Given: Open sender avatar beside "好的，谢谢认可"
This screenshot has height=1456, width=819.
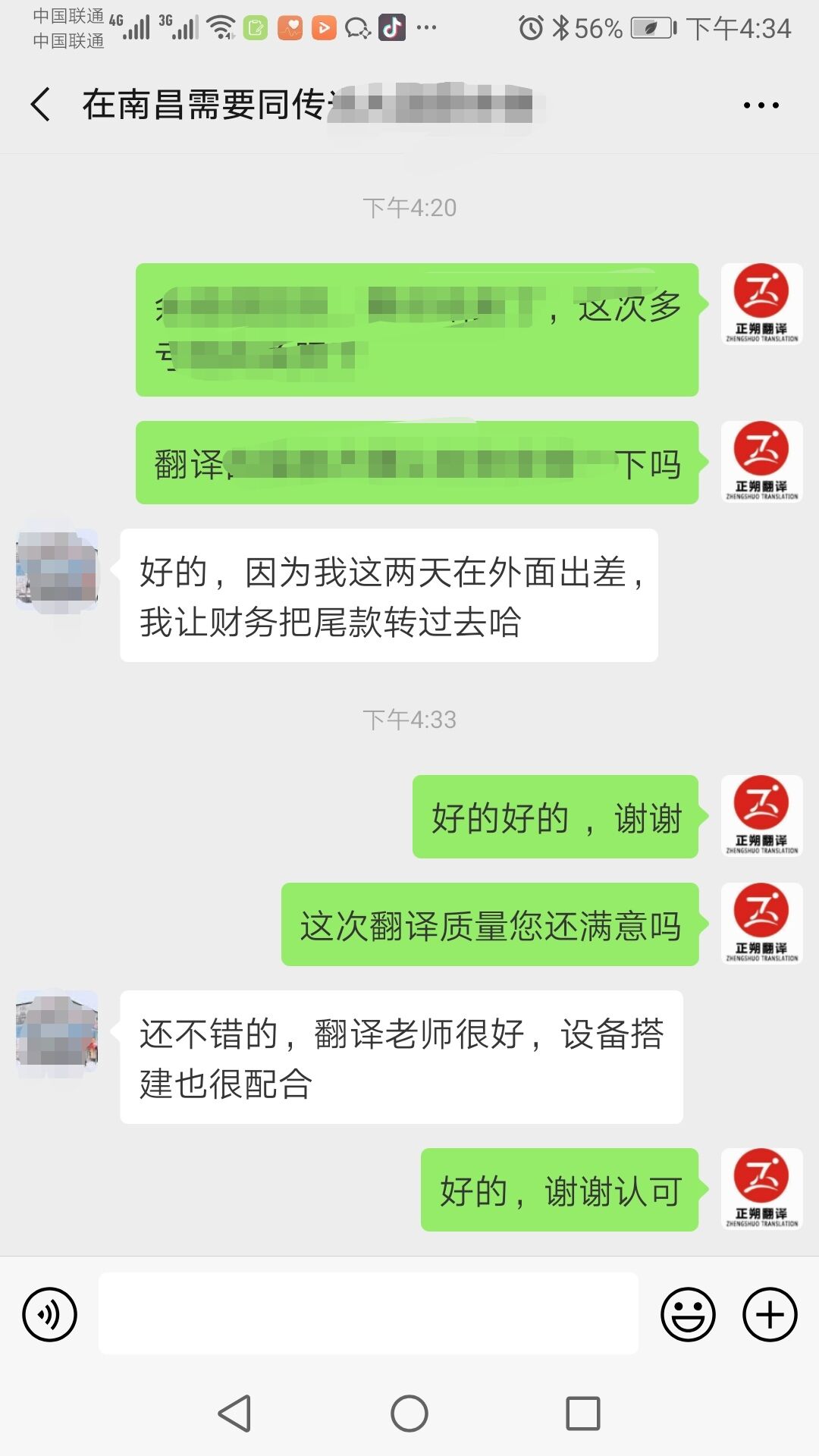Looking at the screenshot, I should [761, 1189].
